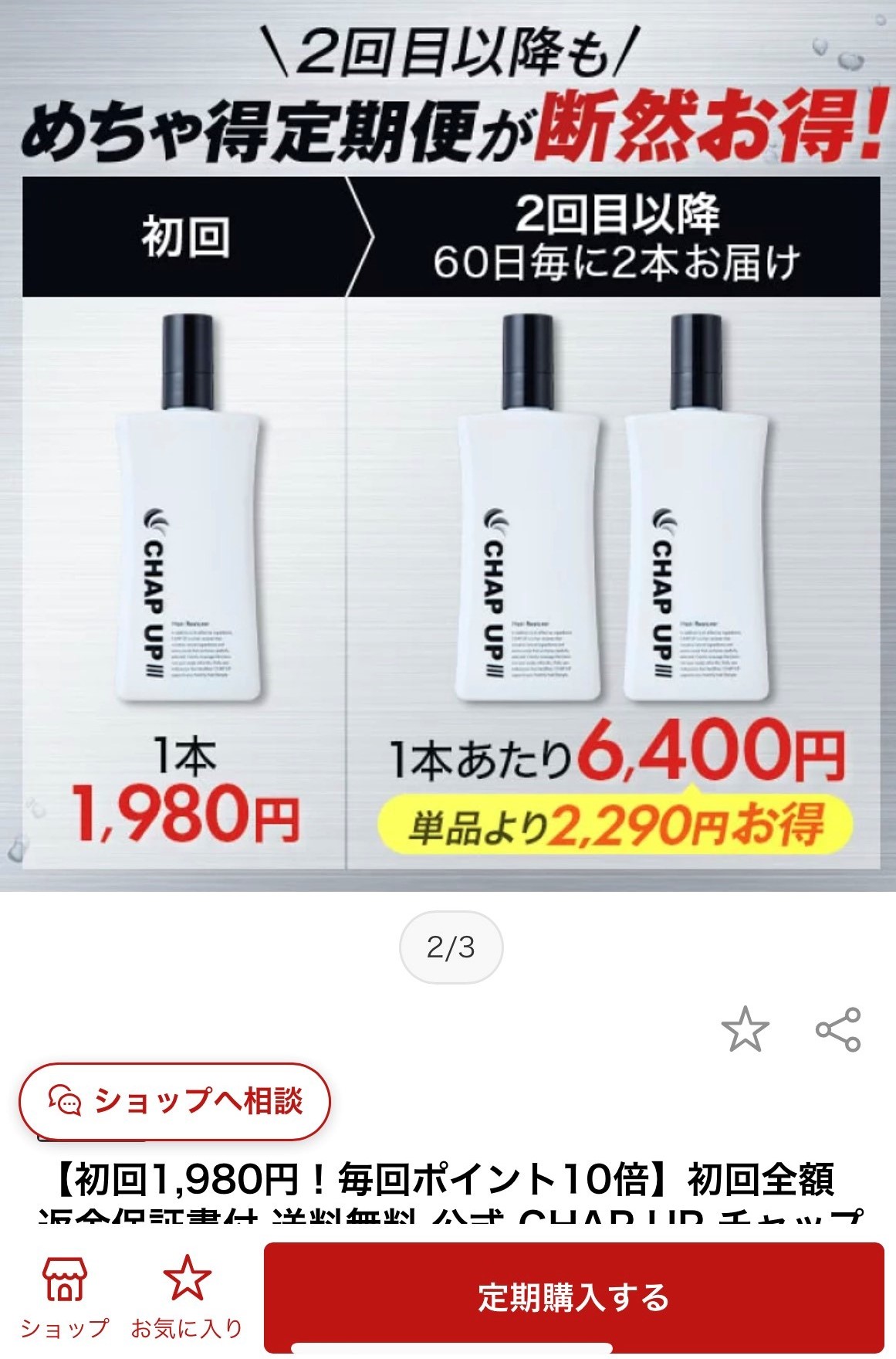Open the ショップ page
The image size is (896, 1359).
pos(65,1299)
